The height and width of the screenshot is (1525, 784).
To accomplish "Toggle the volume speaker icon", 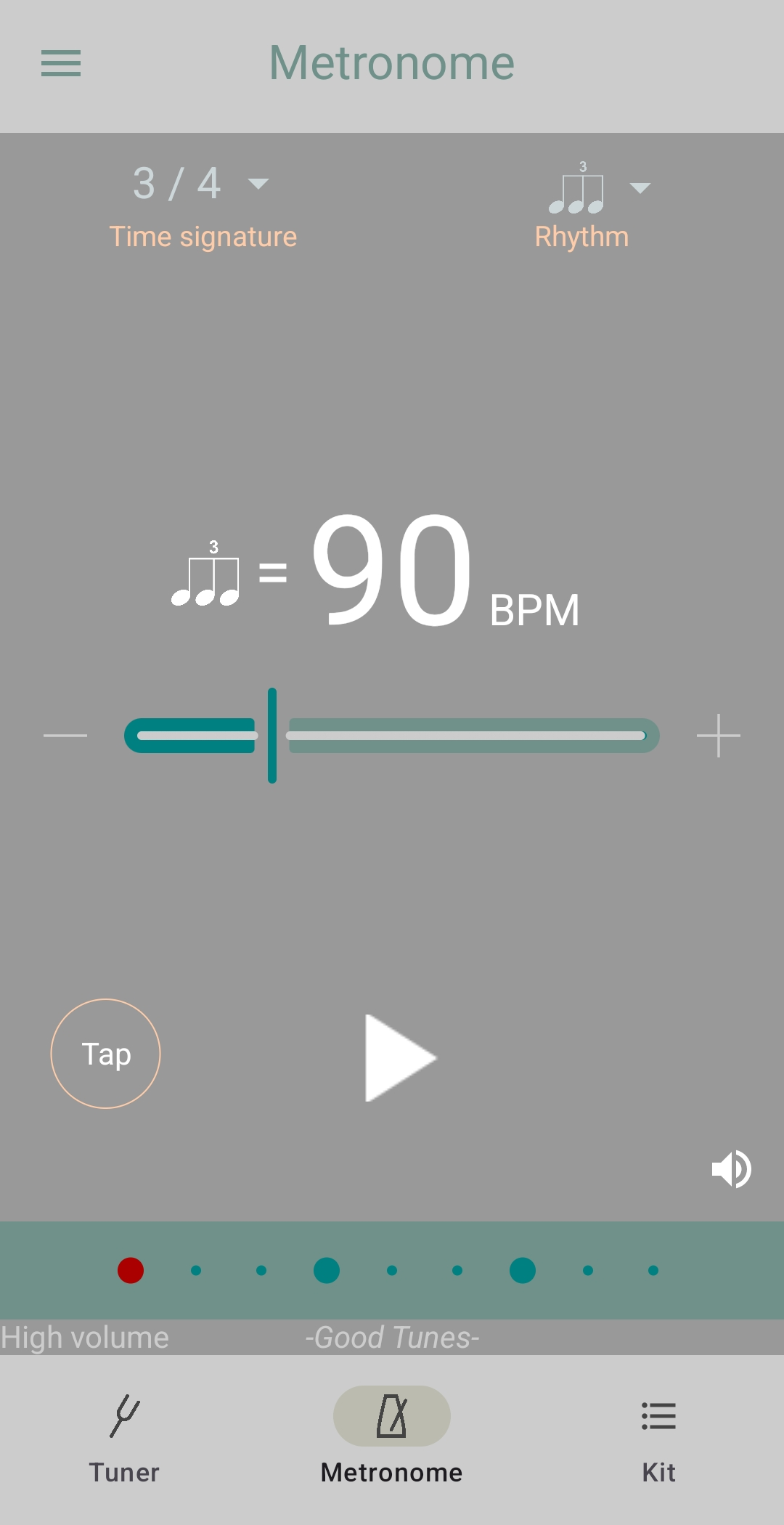I will point(731,1169).
